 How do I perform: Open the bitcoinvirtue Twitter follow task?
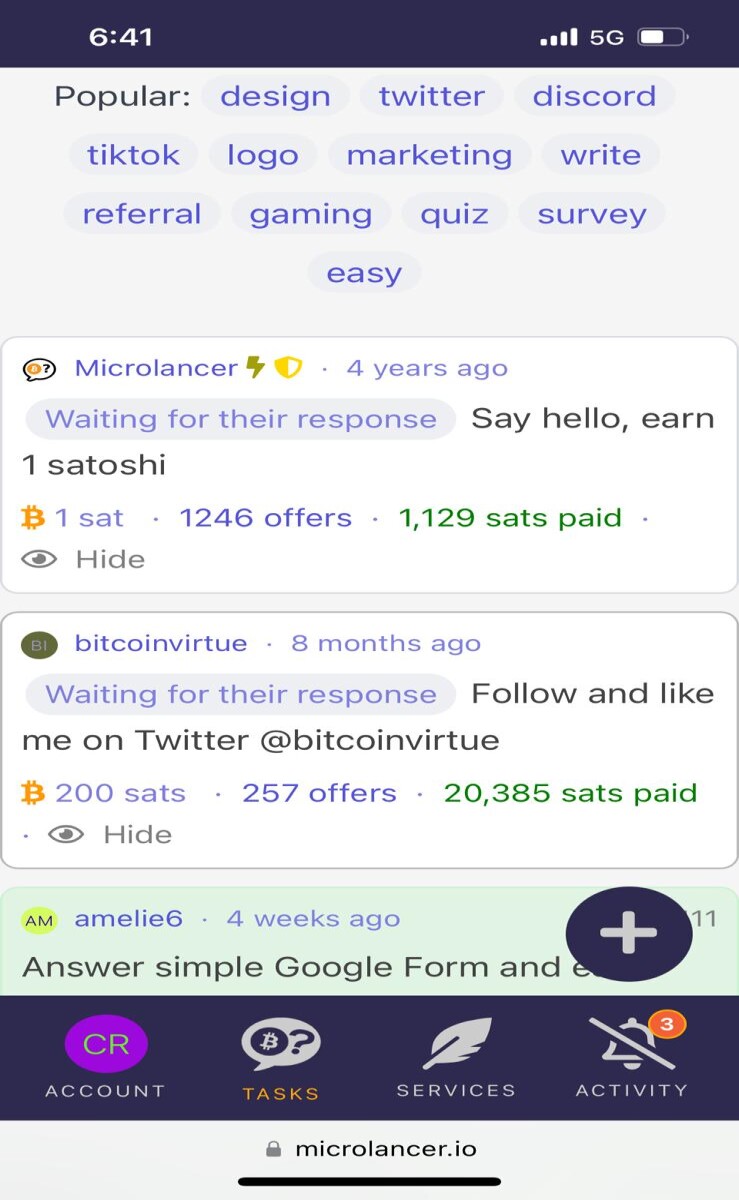tap(369, 717)
